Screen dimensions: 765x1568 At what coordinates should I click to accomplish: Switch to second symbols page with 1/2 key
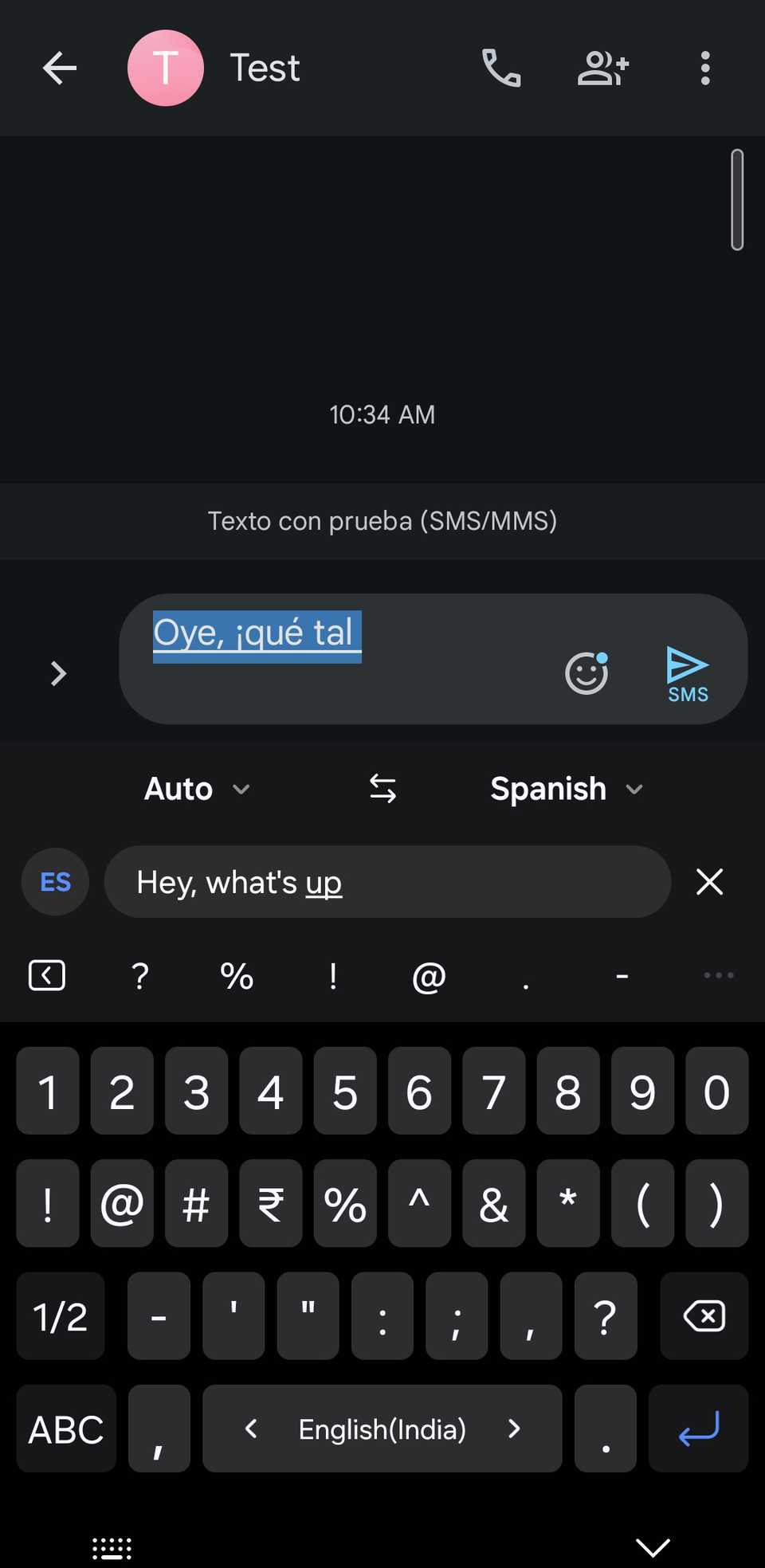60,1316
